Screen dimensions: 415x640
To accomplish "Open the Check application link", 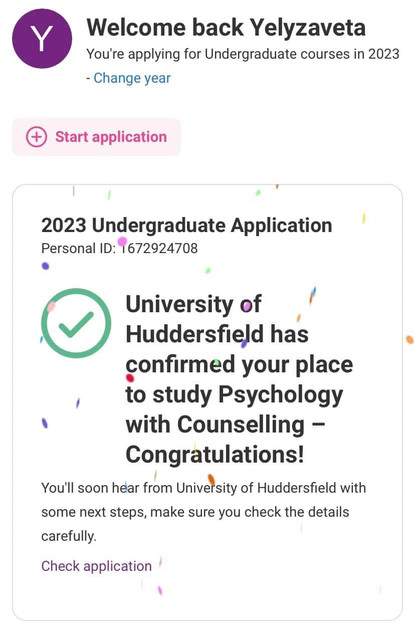I will tap(96, 566).
